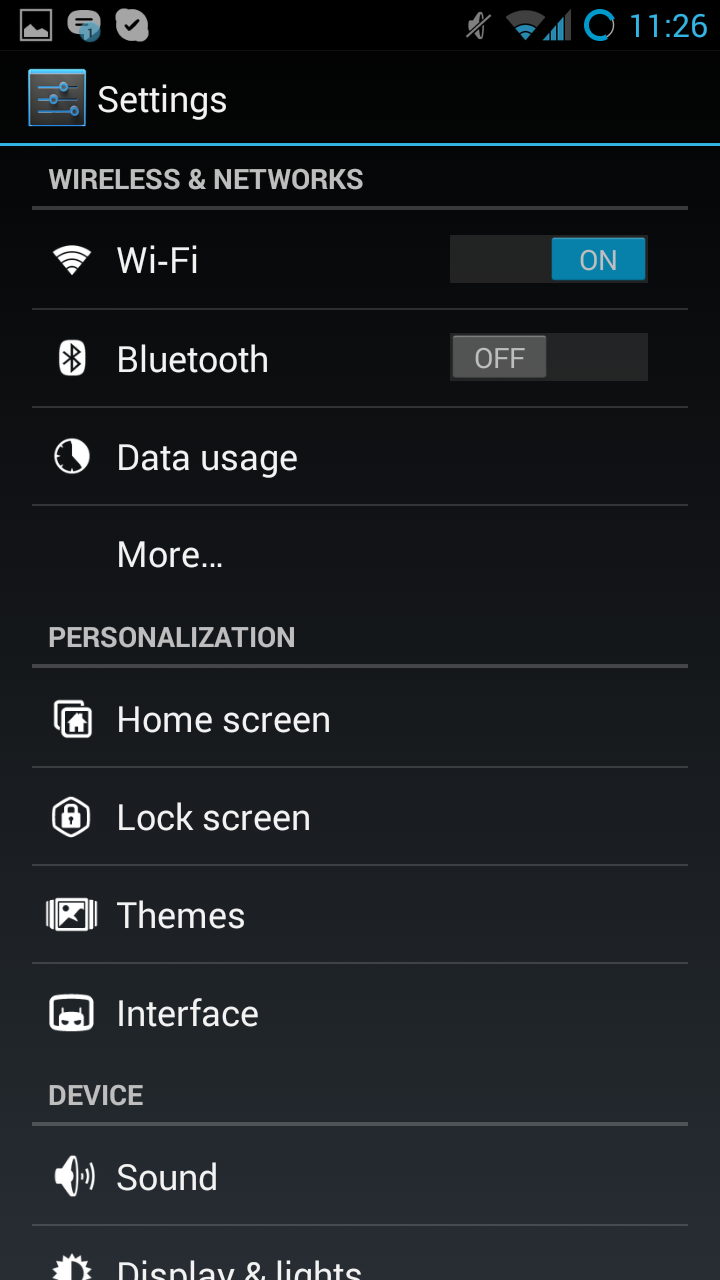Open Data usage
The width and height of the screenshot is (720, 1280).
click(360, 457)
